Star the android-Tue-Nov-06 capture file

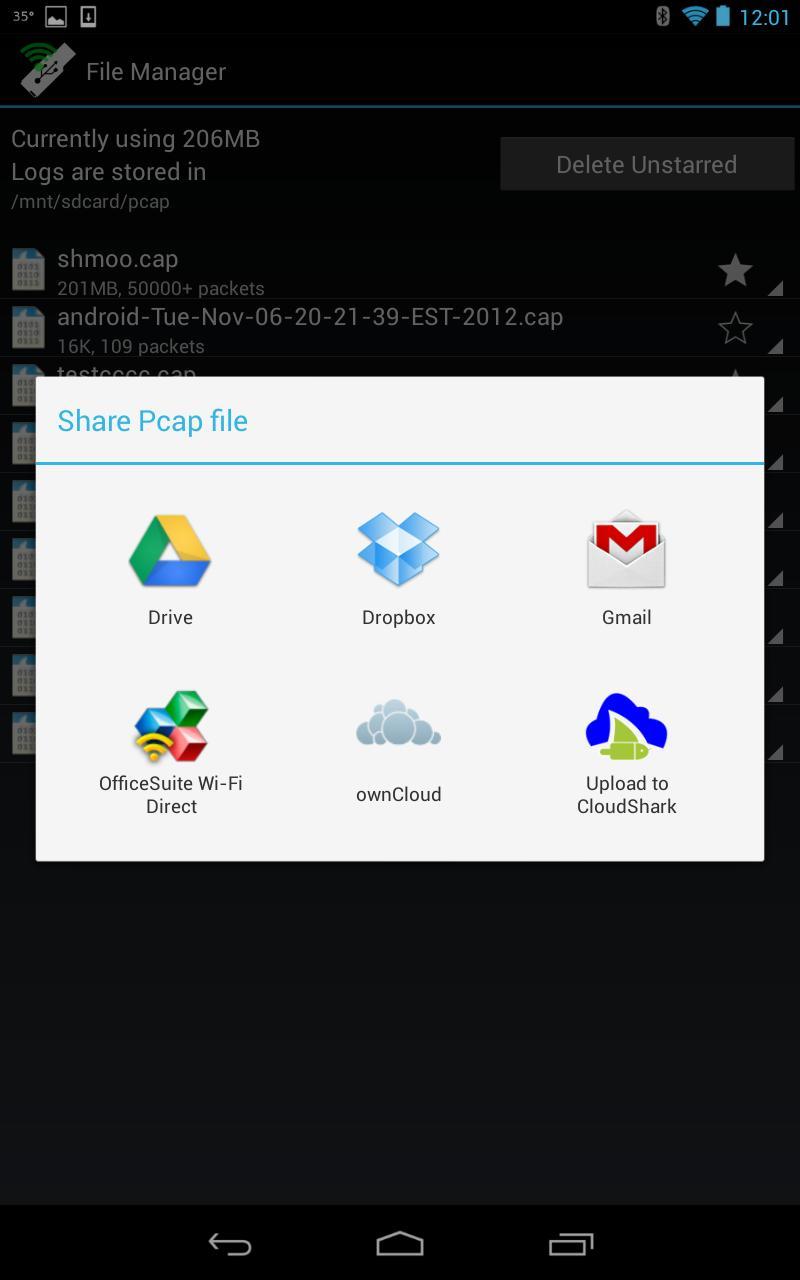[735, 328]
